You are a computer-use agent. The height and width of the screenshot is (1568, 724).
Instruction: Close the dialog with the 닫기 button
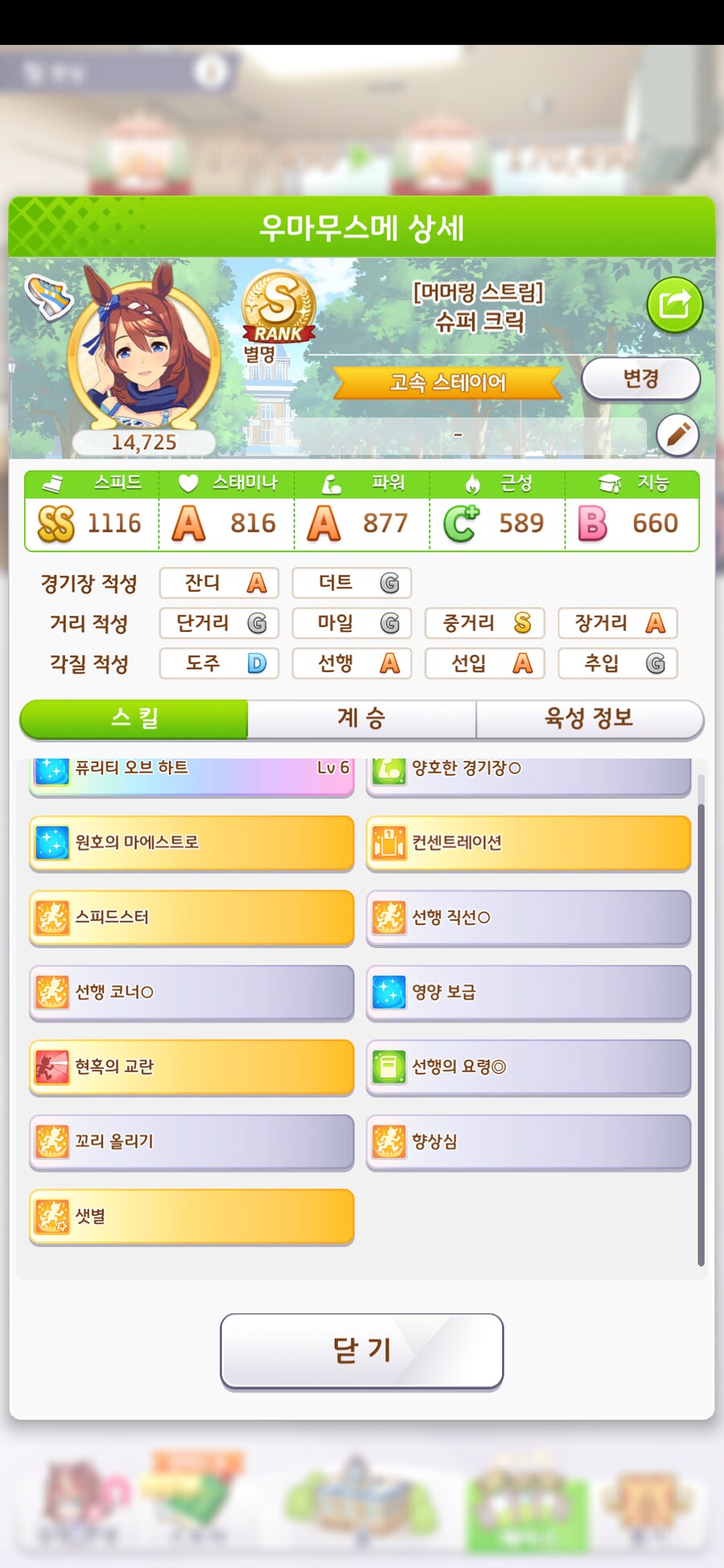tap(361, 1350)
